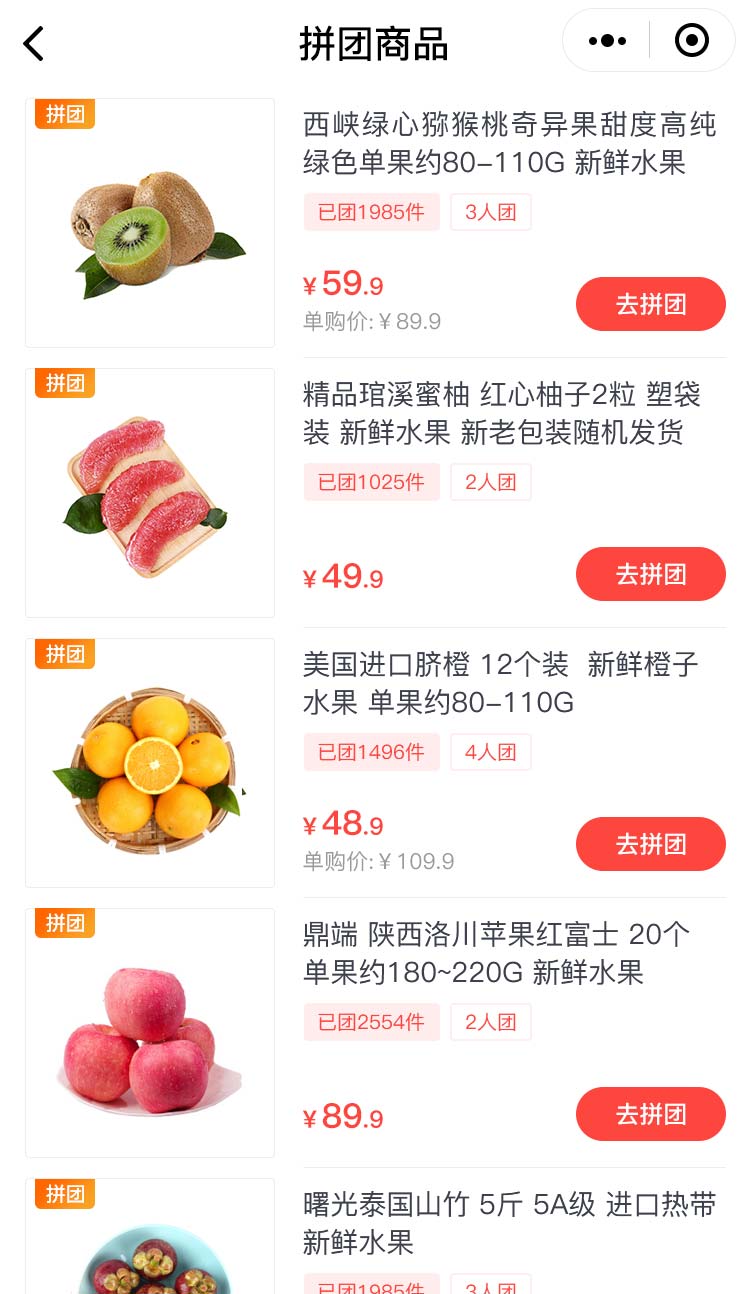Image resolution: width=750 pixels, height=1294 pixels.
Task: Tap the 拼团 badge on the kiwi product
Action: coord(64,114)
